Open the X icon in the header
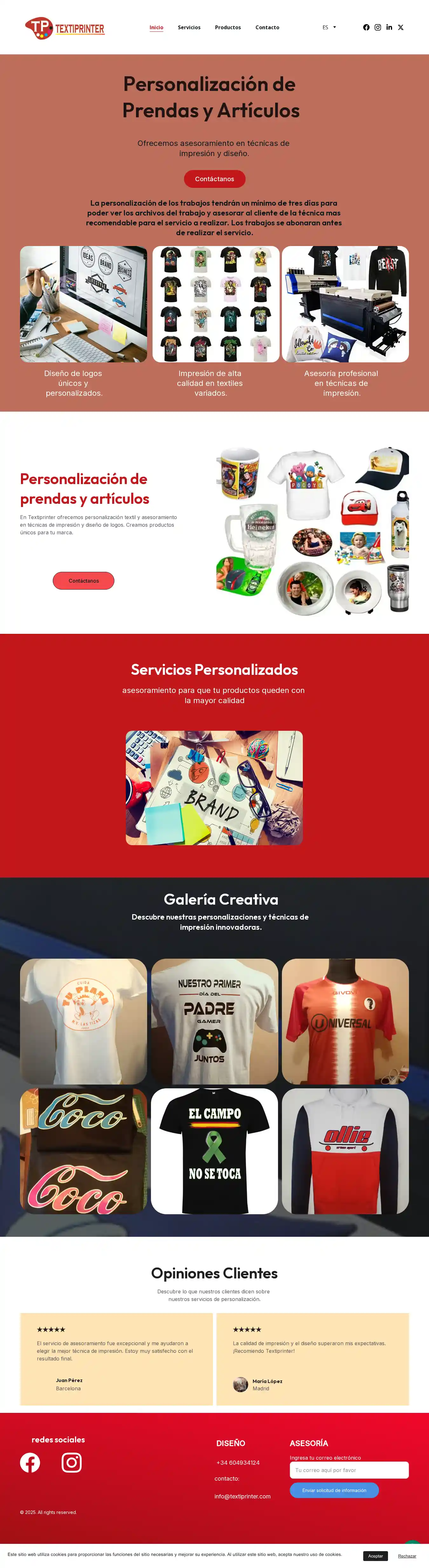 click(400, 27)
